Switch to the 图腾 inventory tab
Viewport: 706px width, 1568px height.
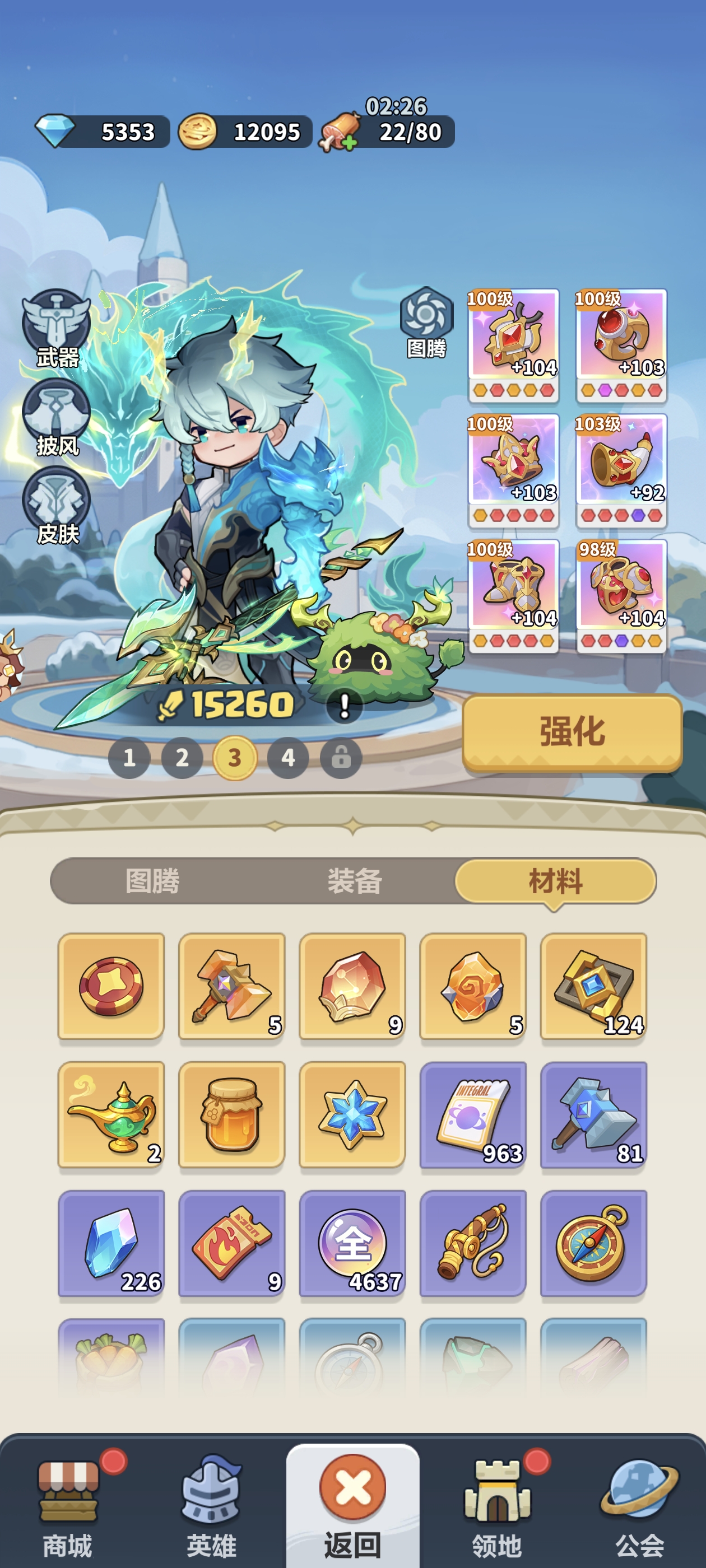[x=152, y=881]
